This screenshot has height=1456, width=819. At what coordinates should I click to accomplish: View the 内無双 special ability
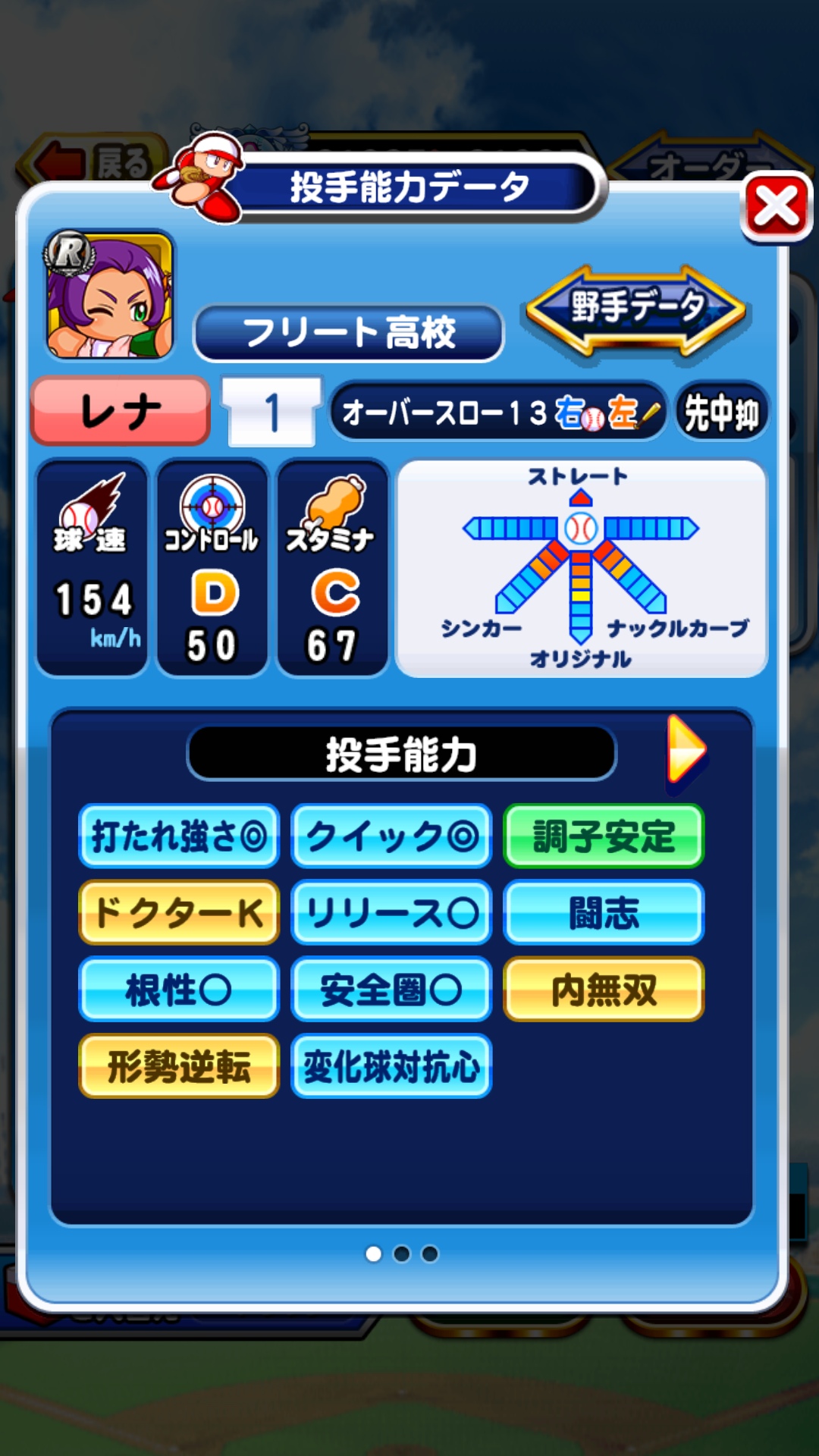pos(604,990)
